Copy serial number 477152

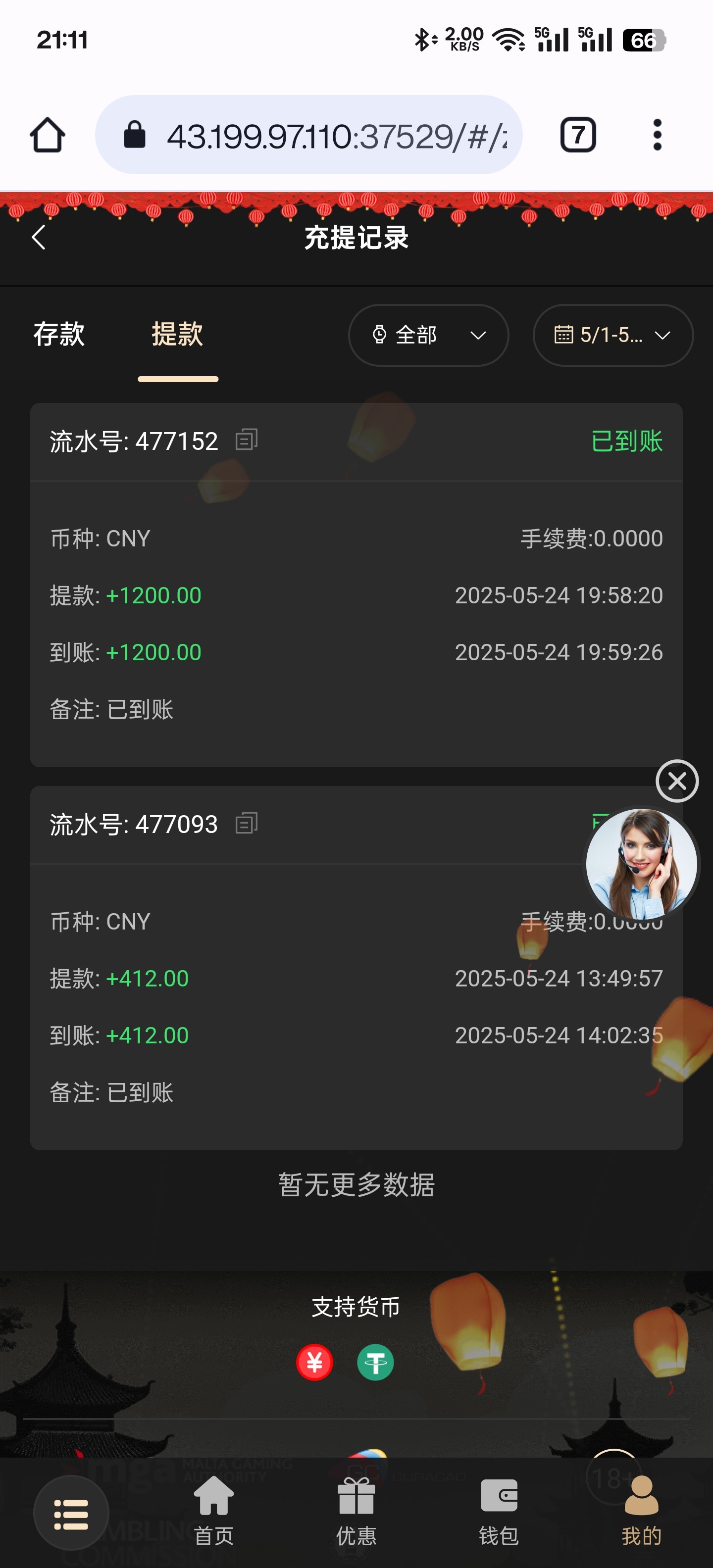point(247,440)
